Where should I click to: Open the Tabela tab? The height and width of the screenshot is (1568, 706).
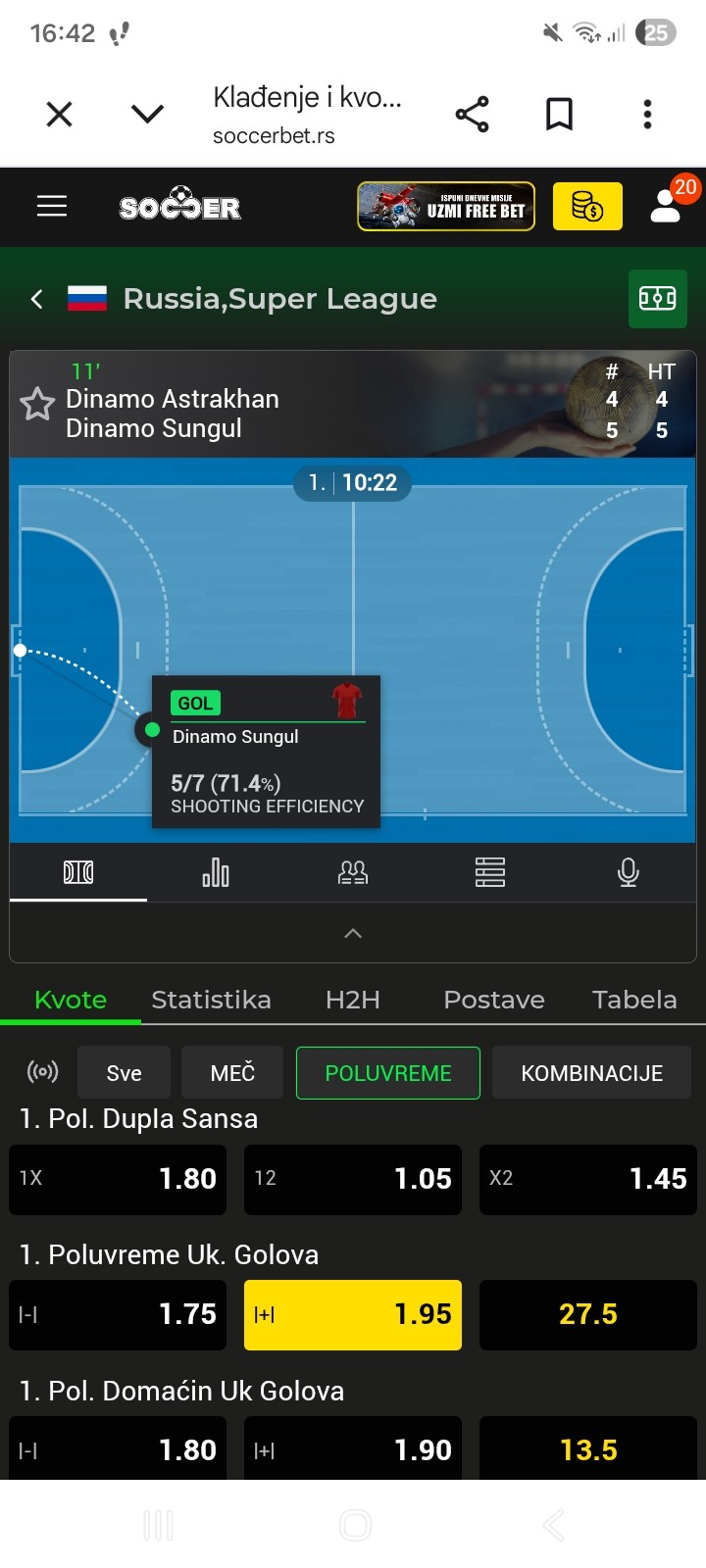[634, 1000]
